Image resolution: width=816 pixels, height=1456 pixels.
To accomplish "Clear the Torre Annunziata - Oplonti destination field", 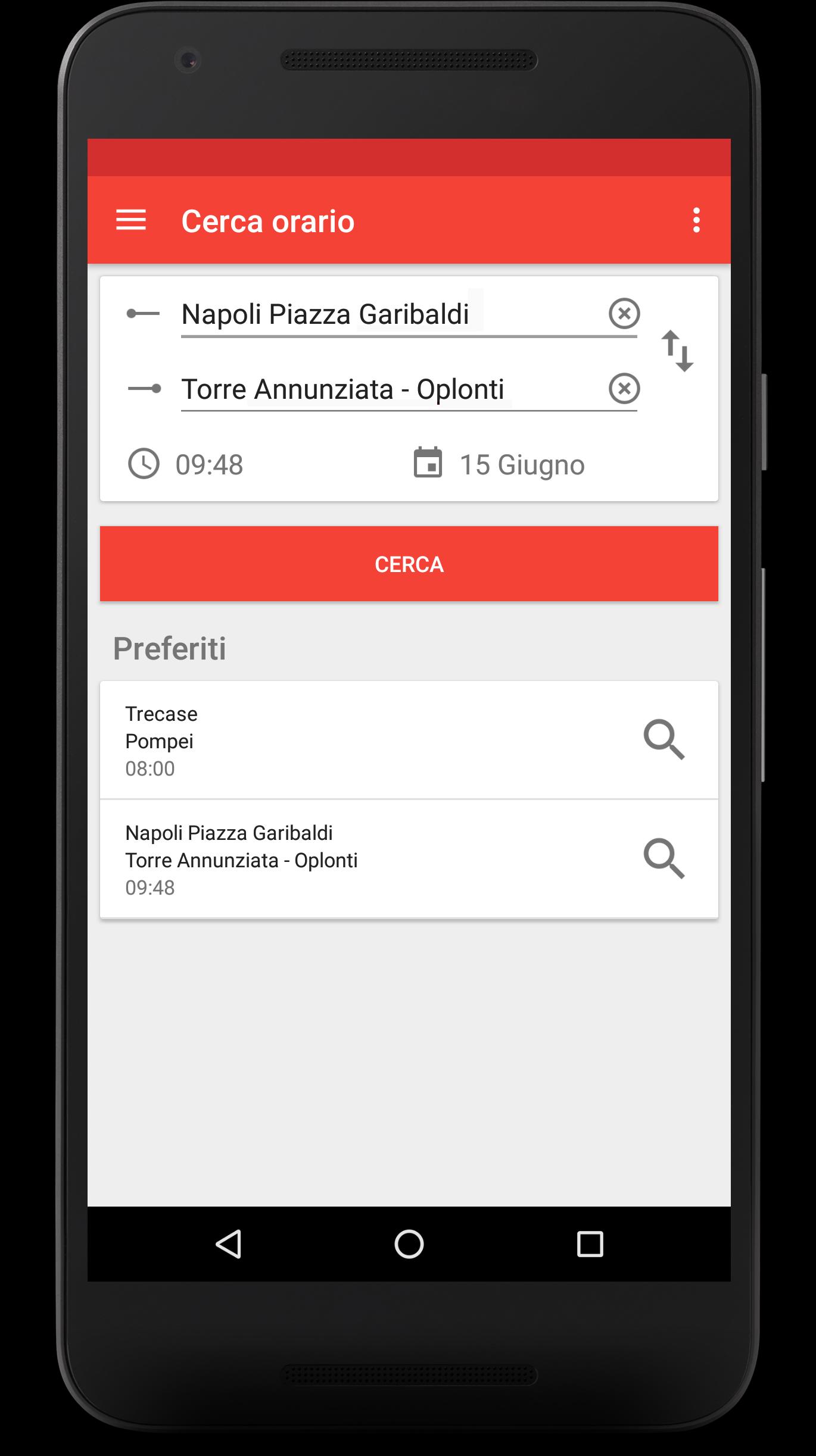I will coord(624,389).
